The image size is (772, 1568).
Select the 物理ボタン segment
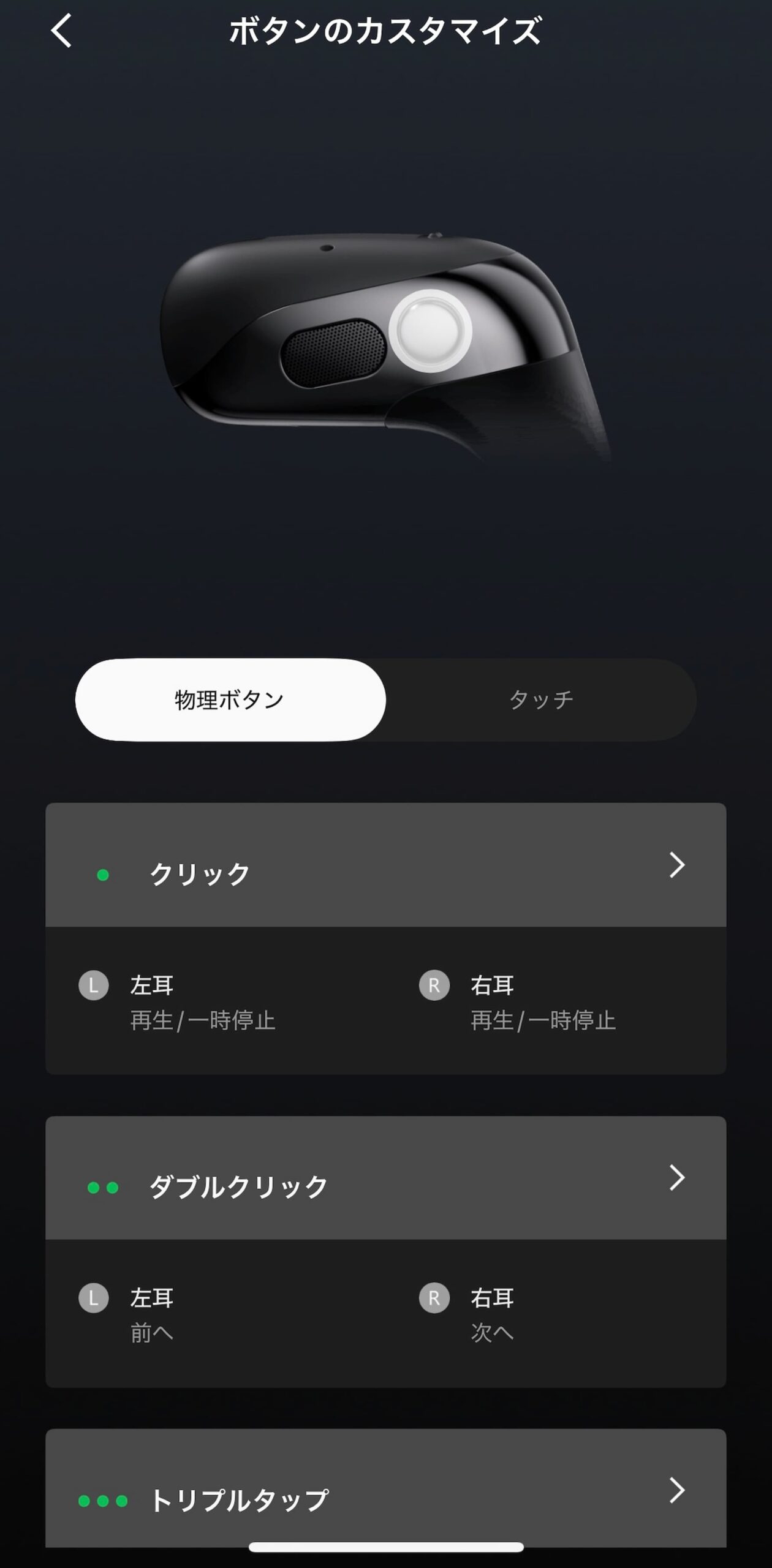coord(230,699)
